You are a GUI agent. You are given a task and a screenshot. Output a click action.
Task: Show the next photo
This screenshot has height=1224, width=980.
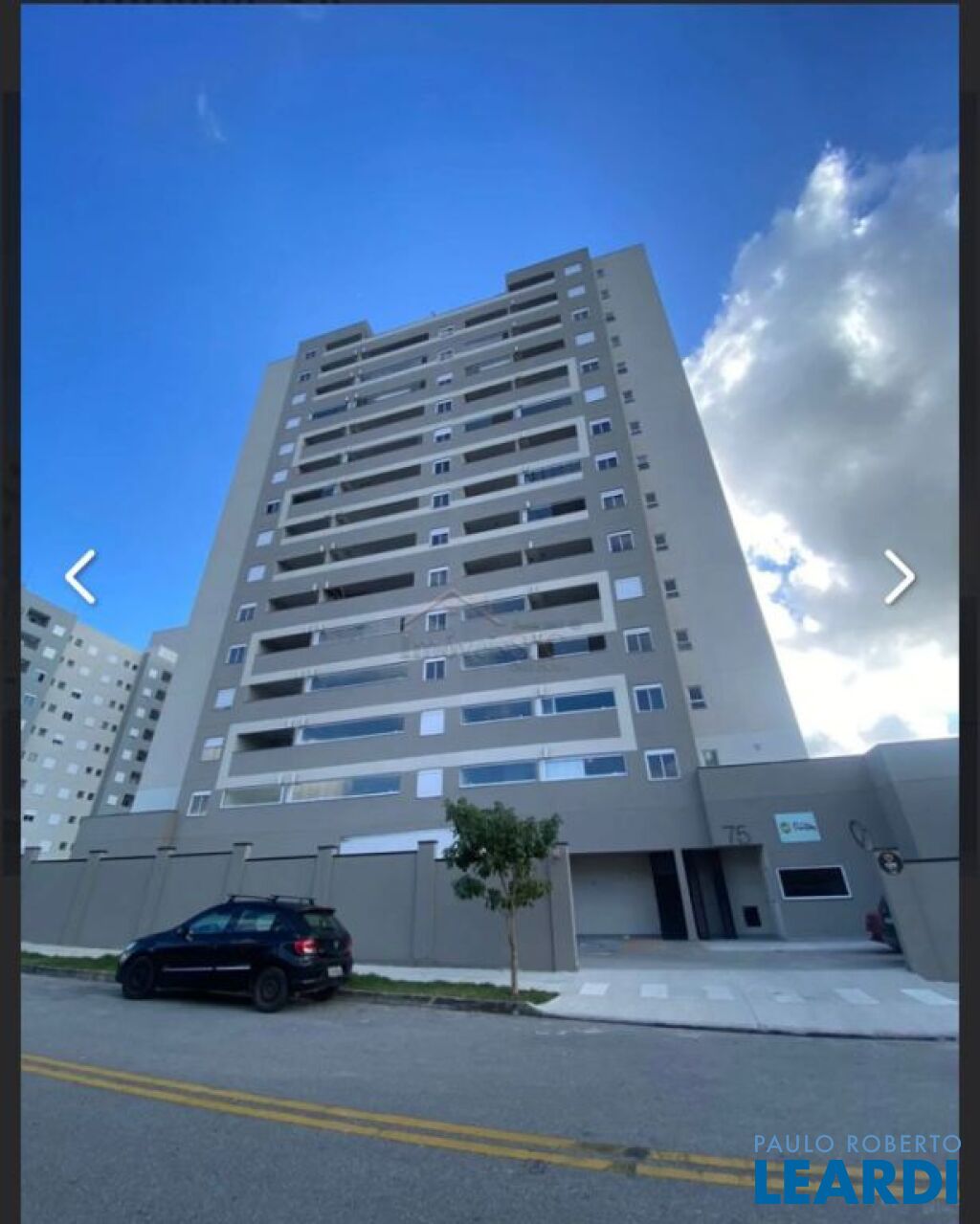[x=899, y=577]
